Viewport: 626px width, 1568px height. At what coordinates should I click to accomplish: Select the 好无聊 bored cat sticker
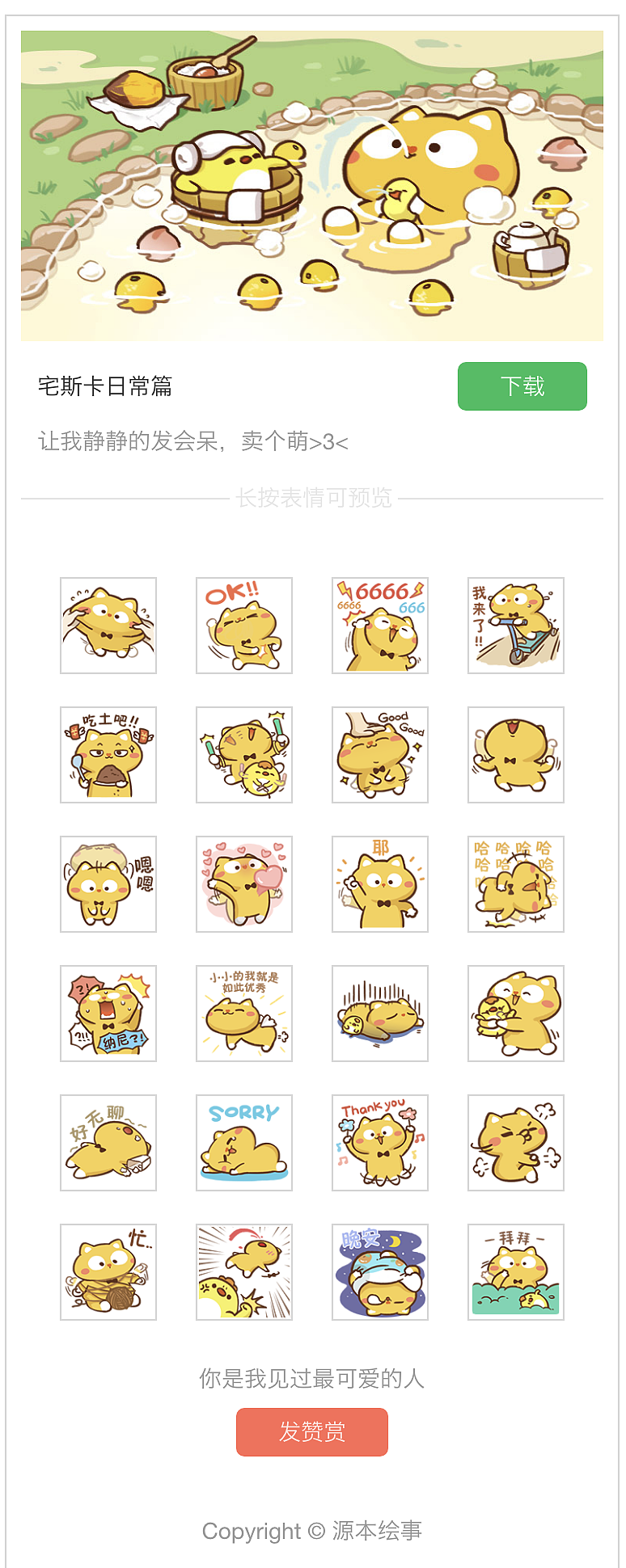click(108, 1143)
